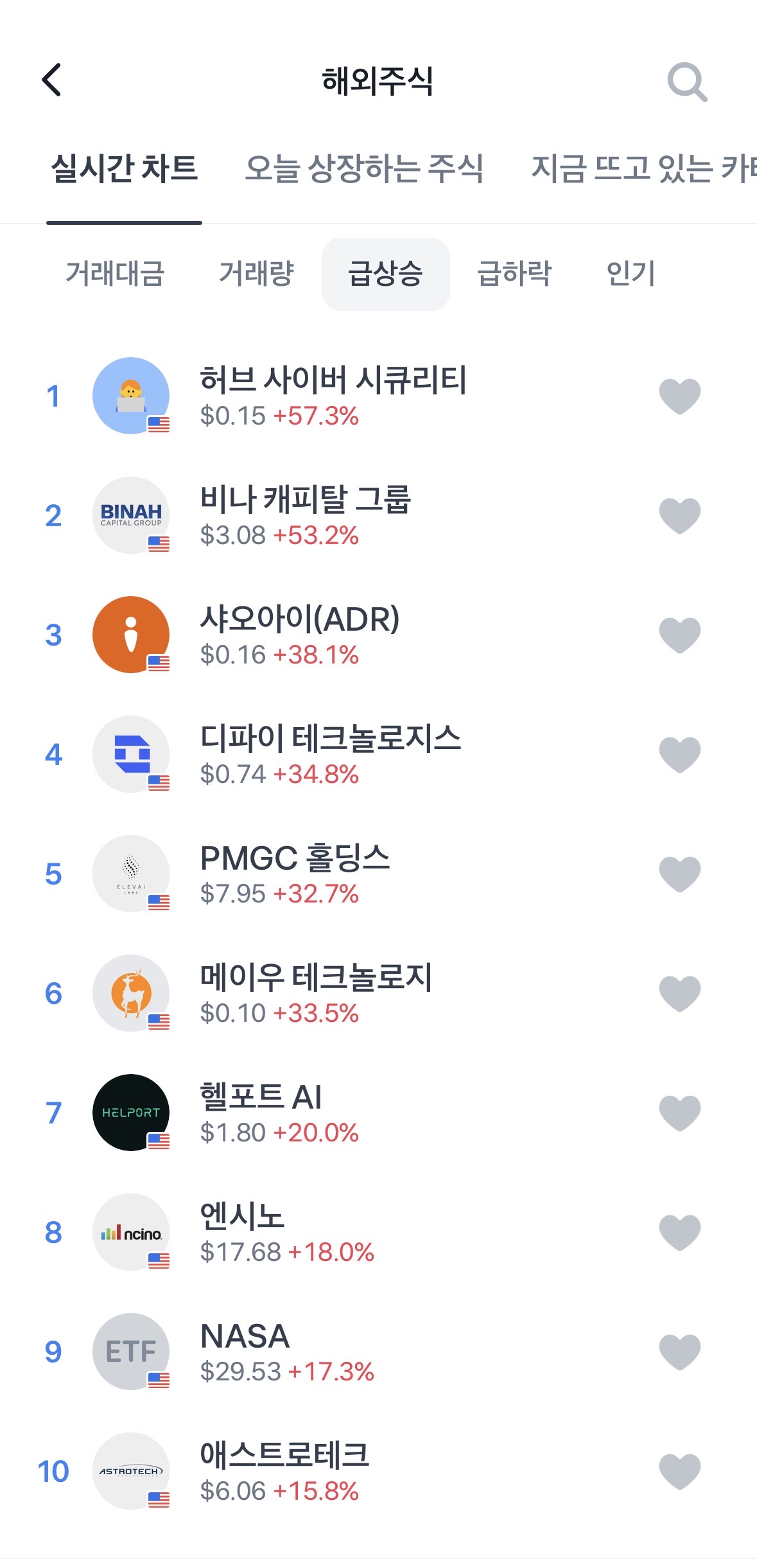Open the 샤오아이(ADR) stock row
This screenshot has width=757, height=1568.
pyautogui.click(x=378, y=635)
